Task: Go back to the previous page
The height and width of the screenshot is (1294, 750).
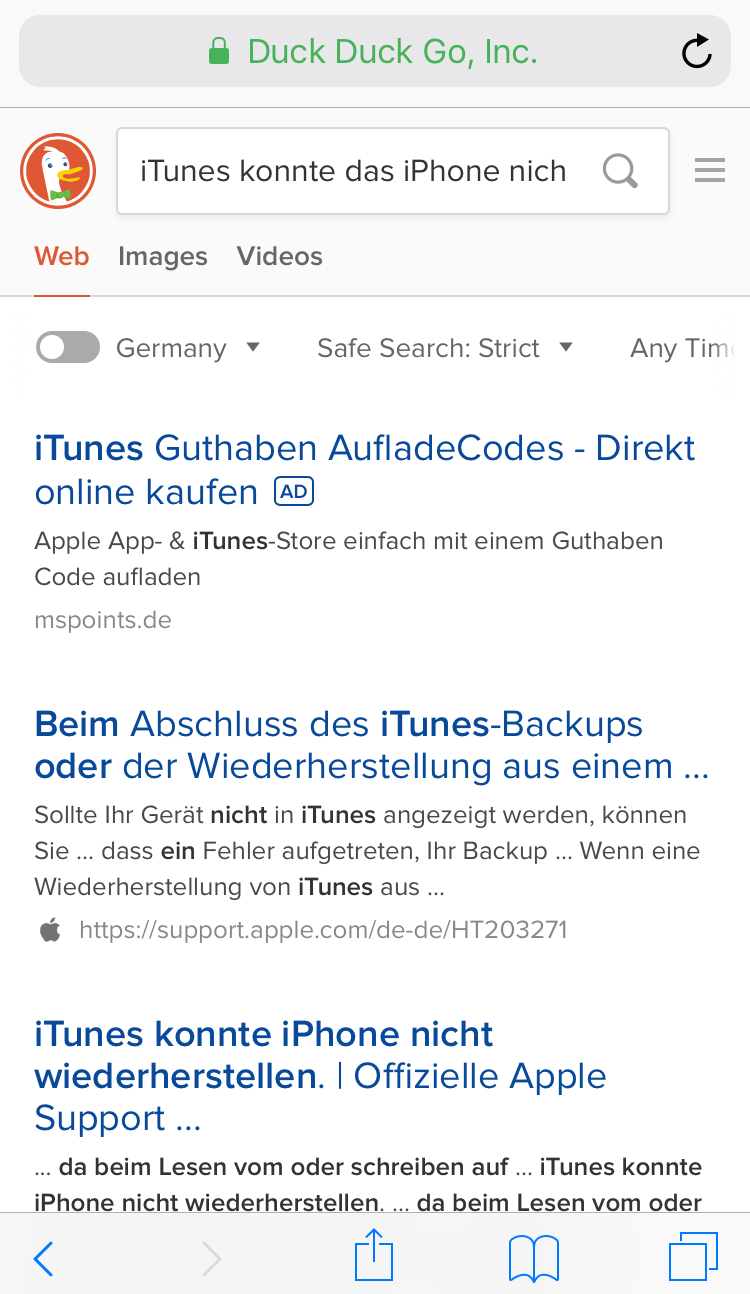Action: [43, 1258]
